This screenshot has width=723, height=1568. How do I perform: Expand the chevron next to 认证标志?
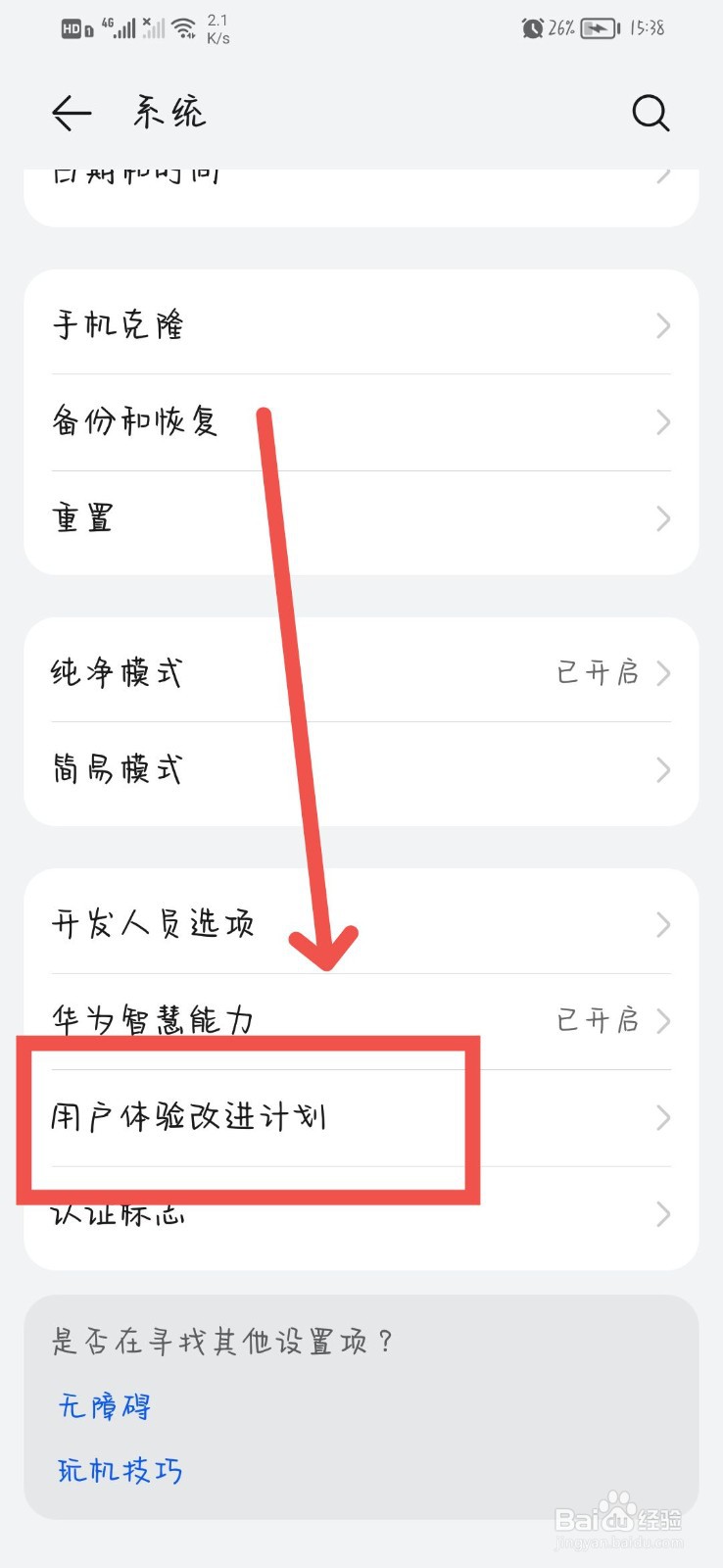pos(662,1215)
